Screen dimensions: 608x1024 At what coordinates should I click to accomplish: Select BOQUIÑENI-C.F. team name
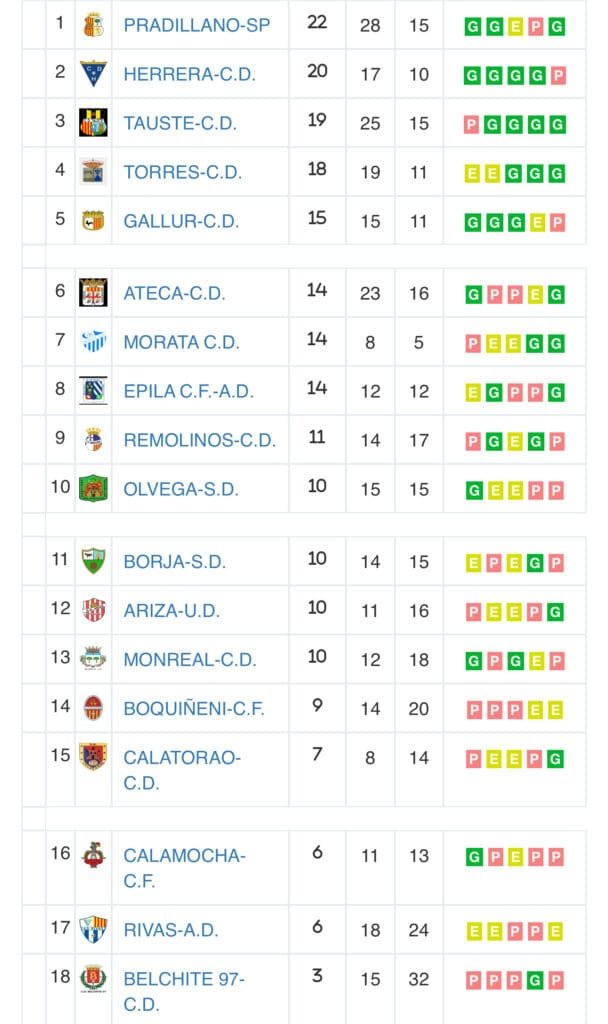(x=194, y=709)
